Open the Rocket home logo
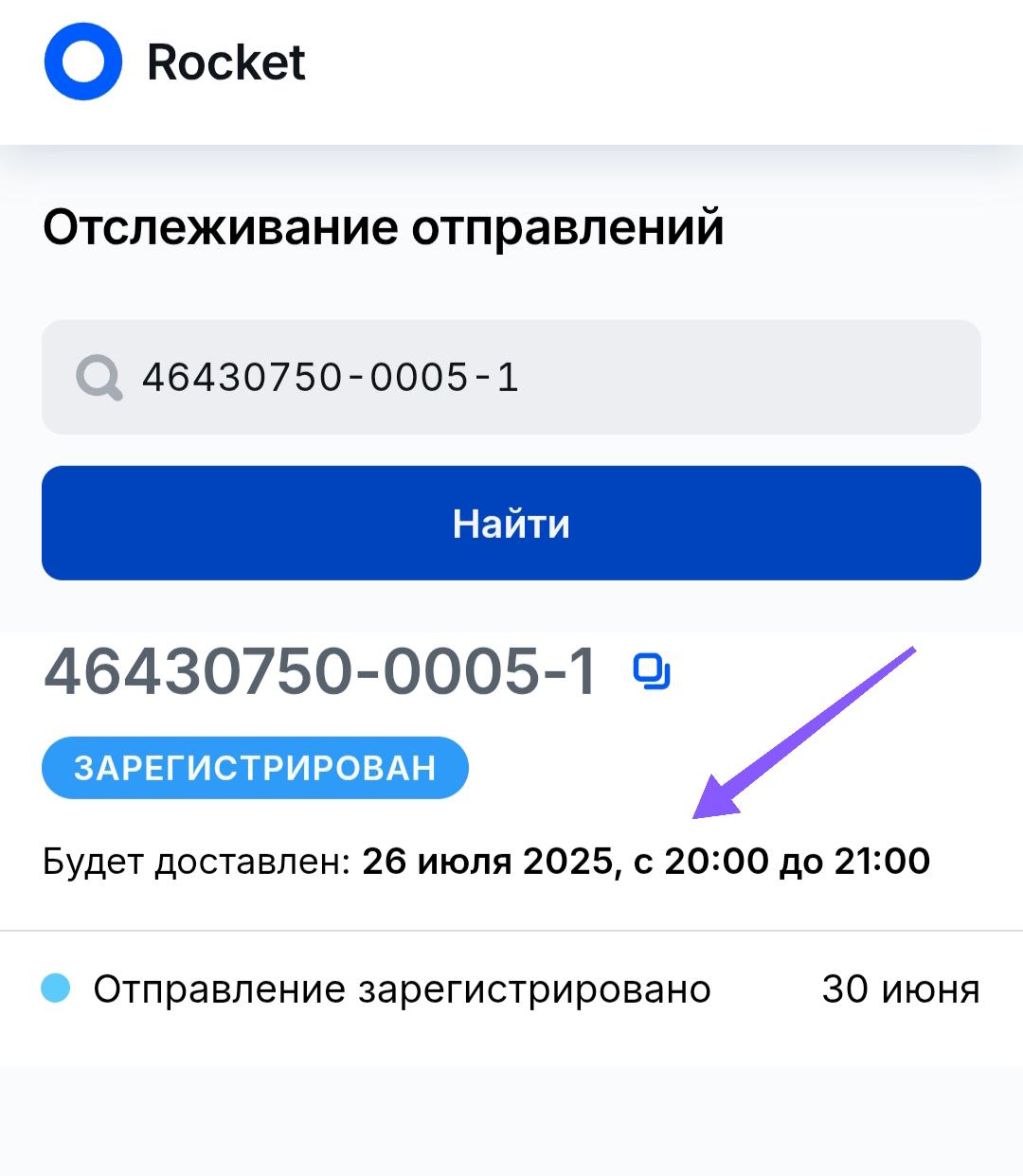This screenshot has width=1023, height=1176. pyautogui.click(x=175, y=62)
